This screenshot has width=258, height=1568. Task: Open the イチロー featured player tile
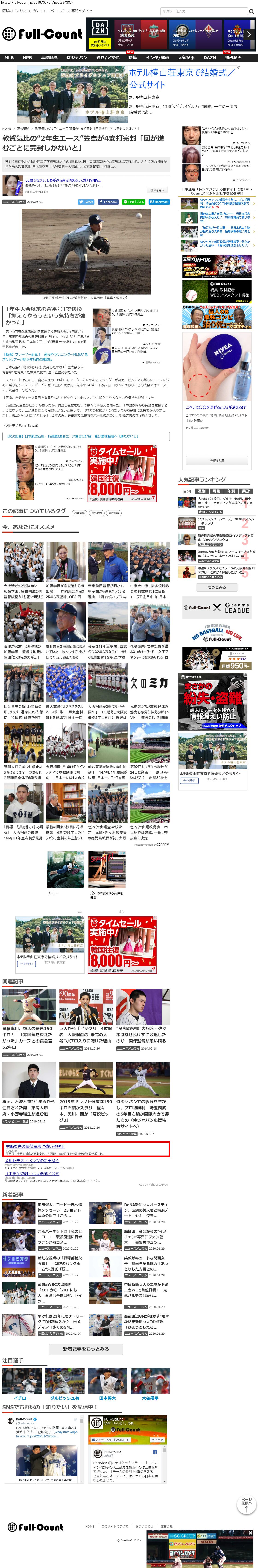click(22, 1398)
